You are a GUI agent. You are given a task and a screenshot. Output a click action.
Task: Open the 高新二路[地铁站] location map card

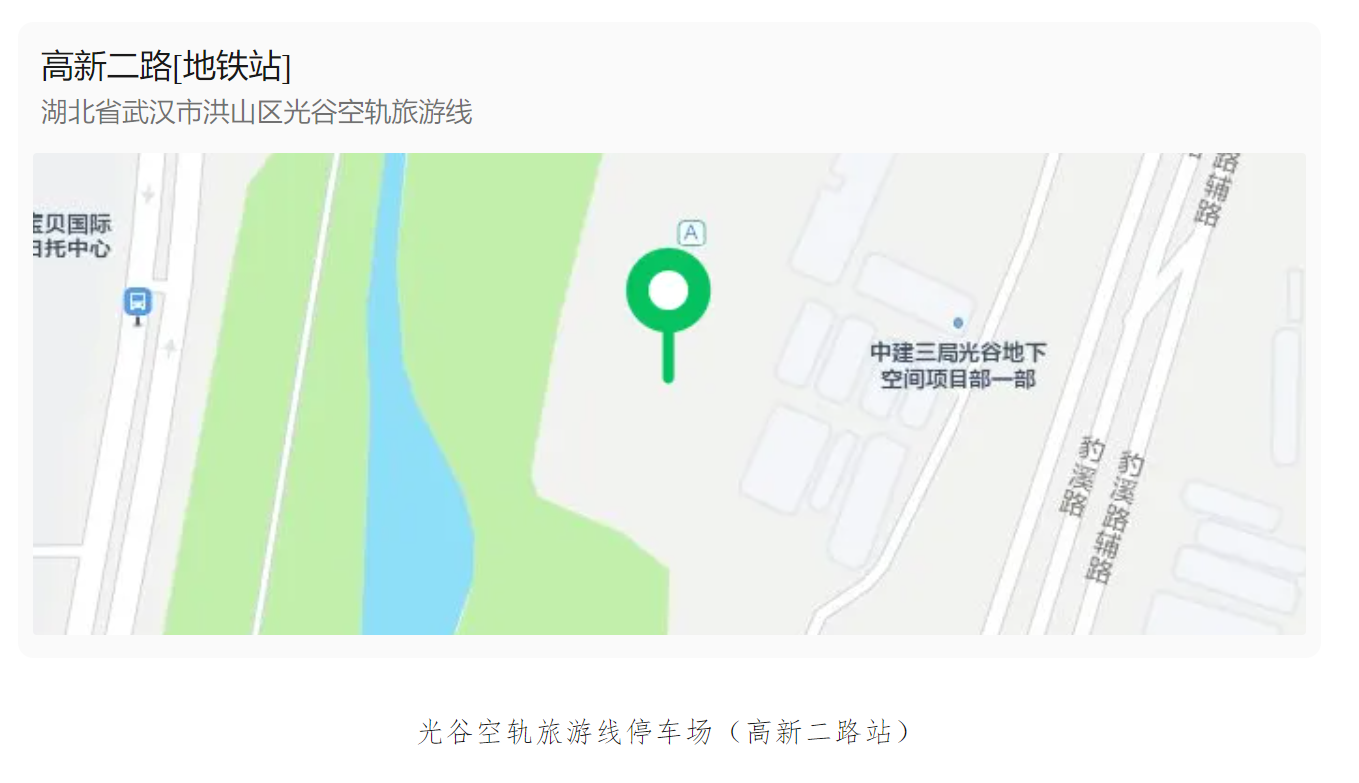166,67
